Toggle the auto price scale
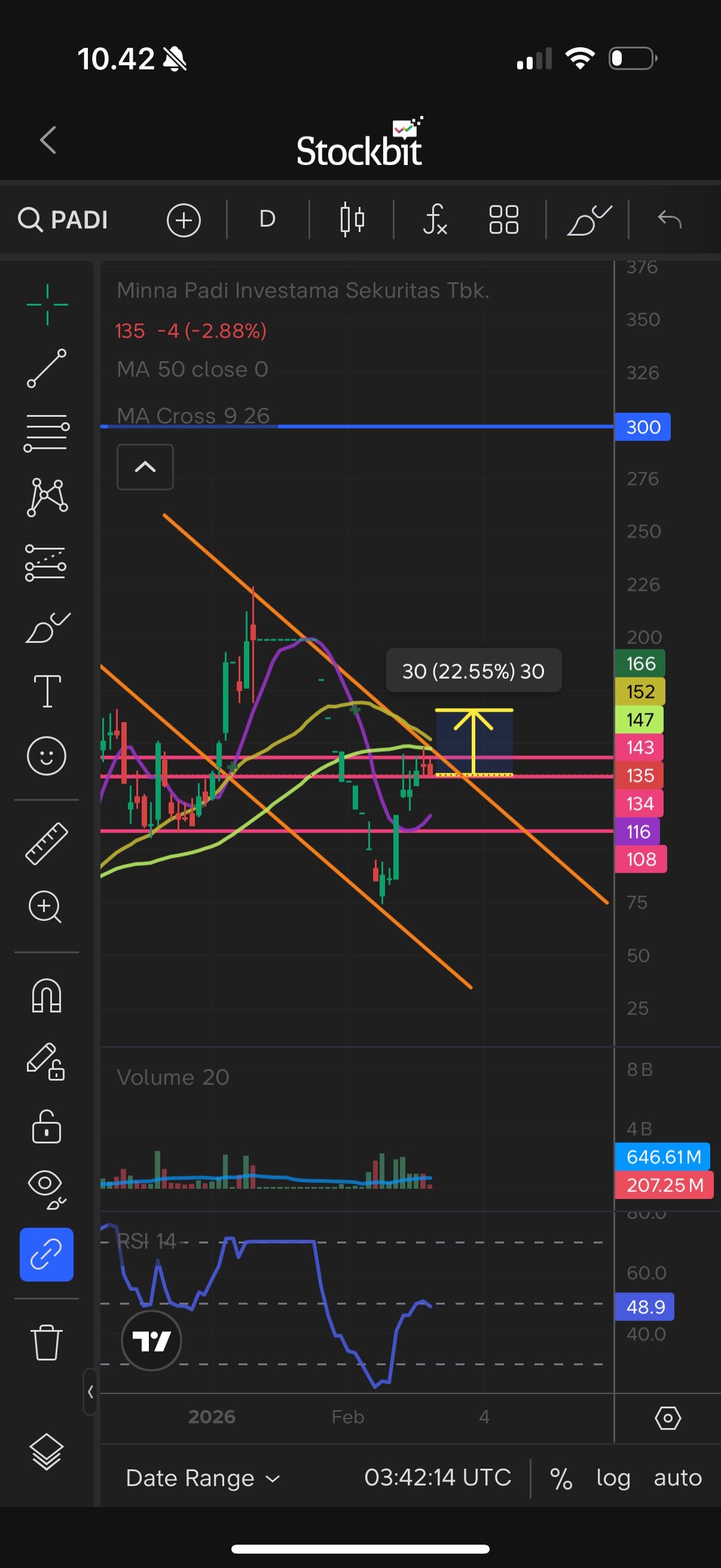721x1568 pixels. [x=677, y=1478]
